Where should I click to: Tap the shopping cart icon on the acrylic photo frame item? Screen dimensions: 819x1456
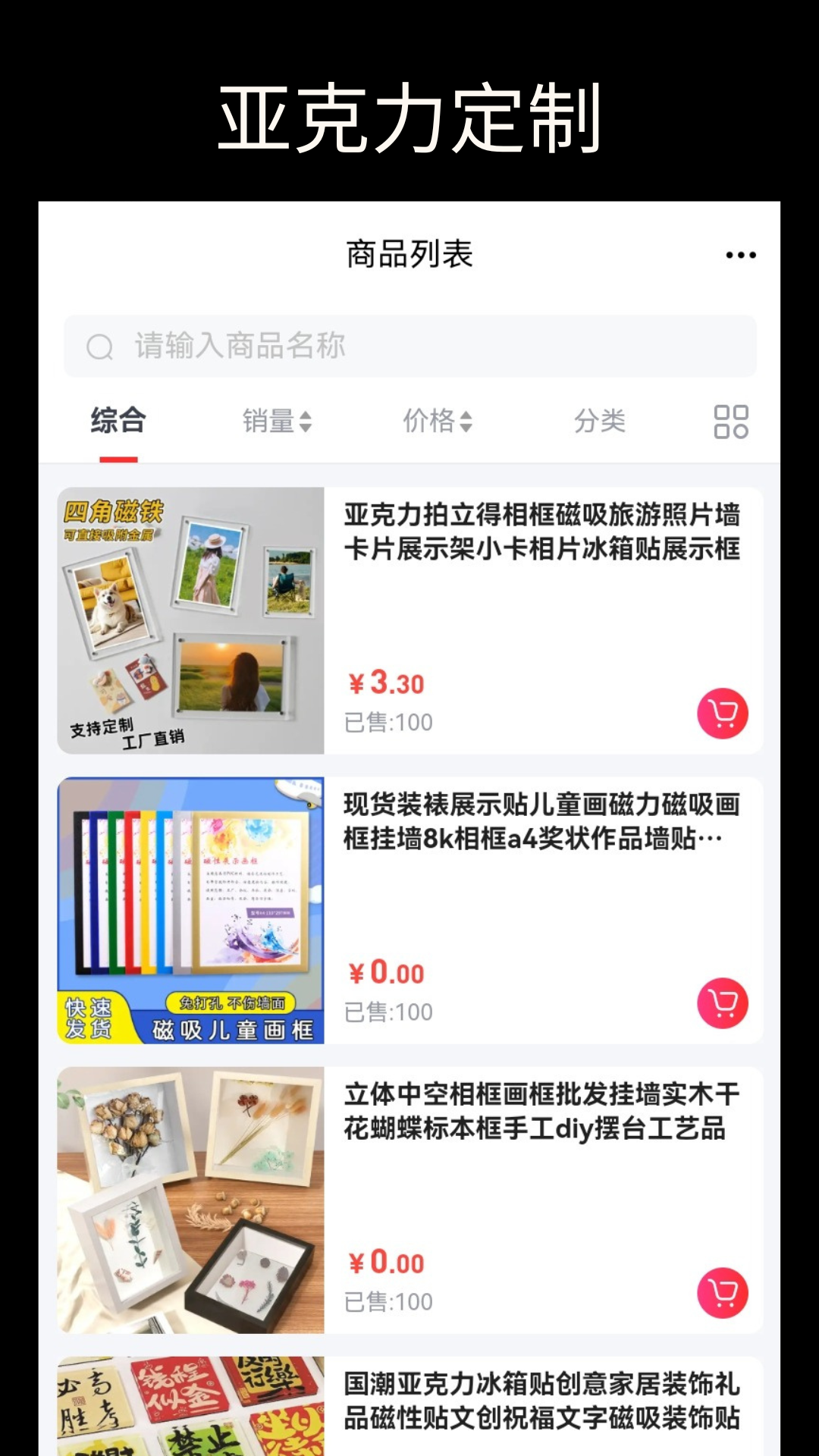721,713
